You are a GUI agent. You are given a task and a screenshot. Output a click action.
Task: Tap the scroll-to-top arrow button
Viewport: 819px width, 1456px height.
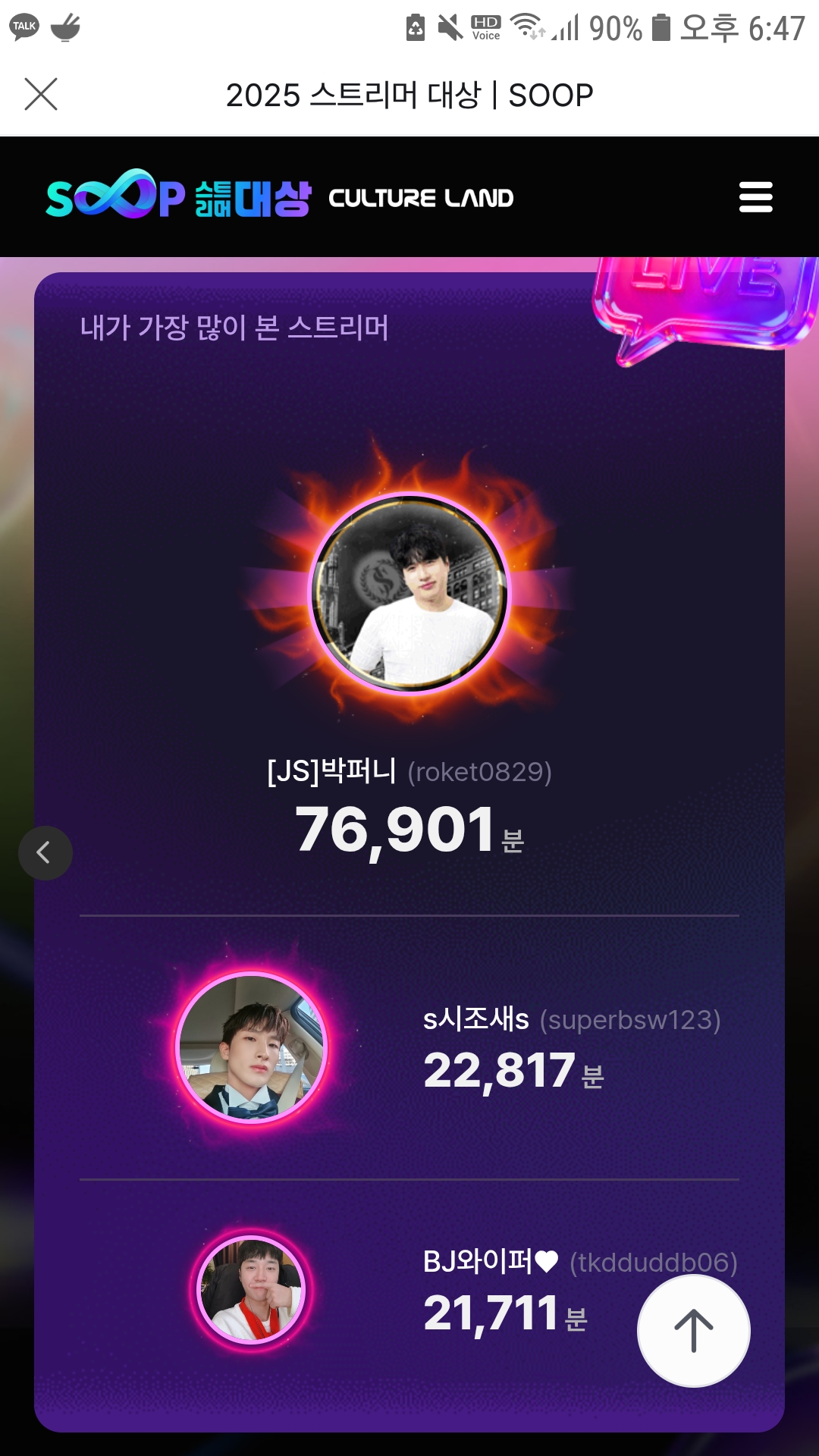(x=693, y=1331)
